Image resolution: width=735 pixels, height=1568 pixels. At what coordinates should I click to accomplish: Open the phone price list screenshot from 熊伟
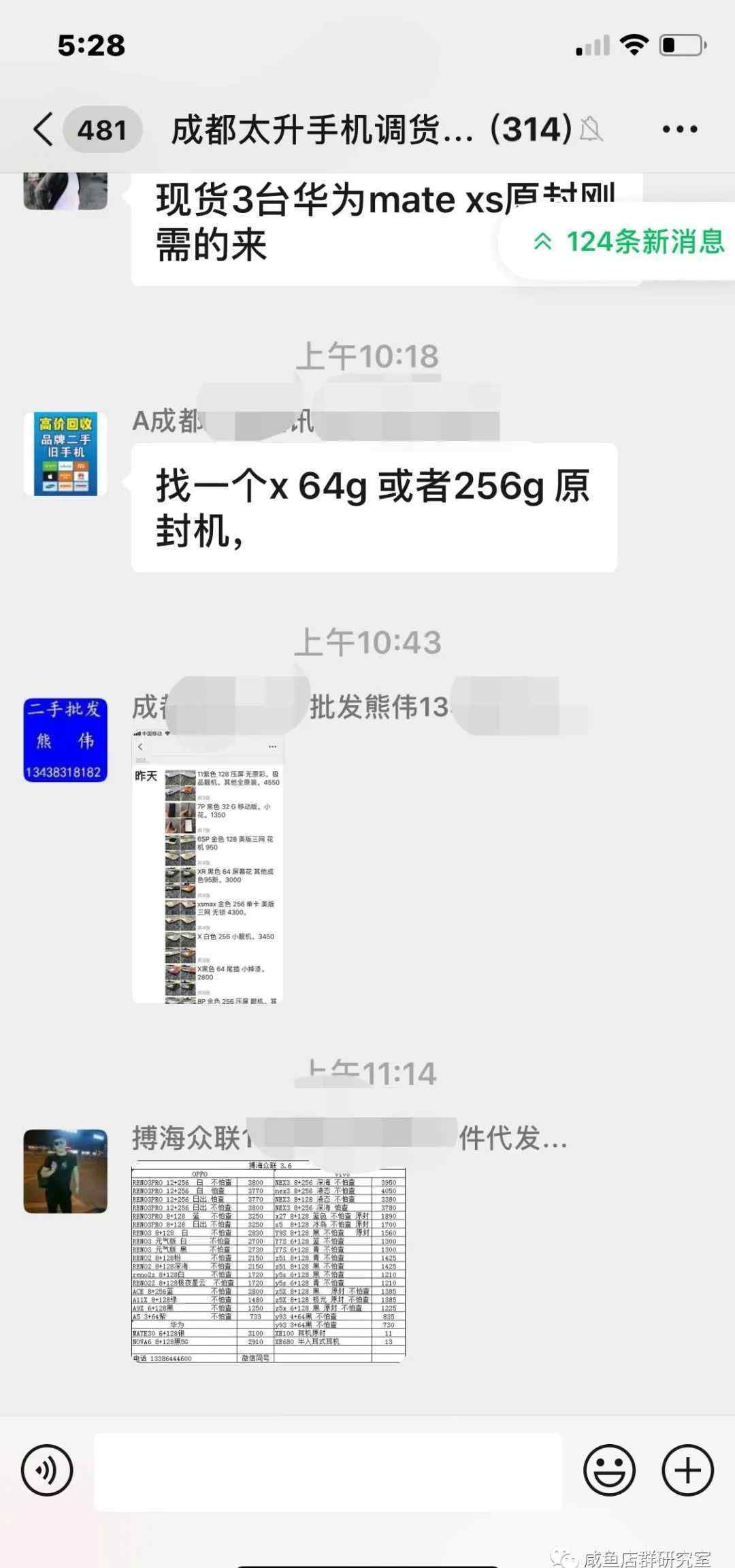tap(207, 866)
